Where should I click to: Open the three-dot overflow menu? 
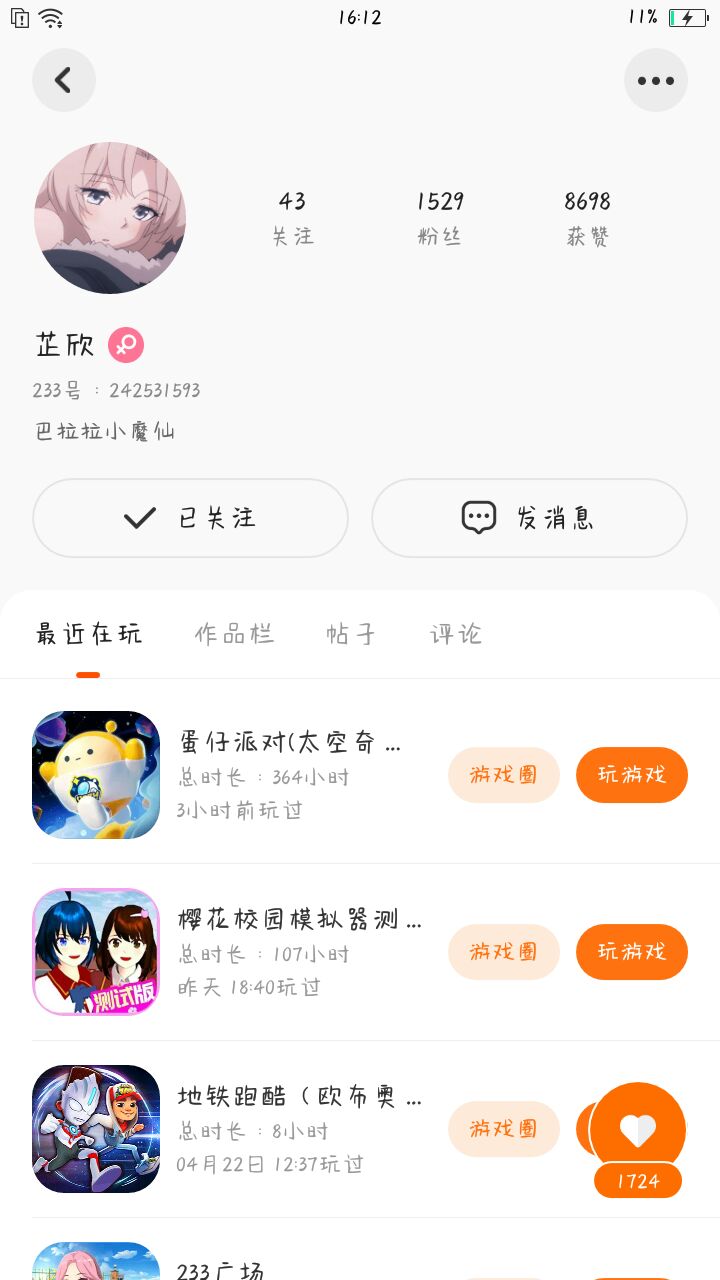[656, 80]
